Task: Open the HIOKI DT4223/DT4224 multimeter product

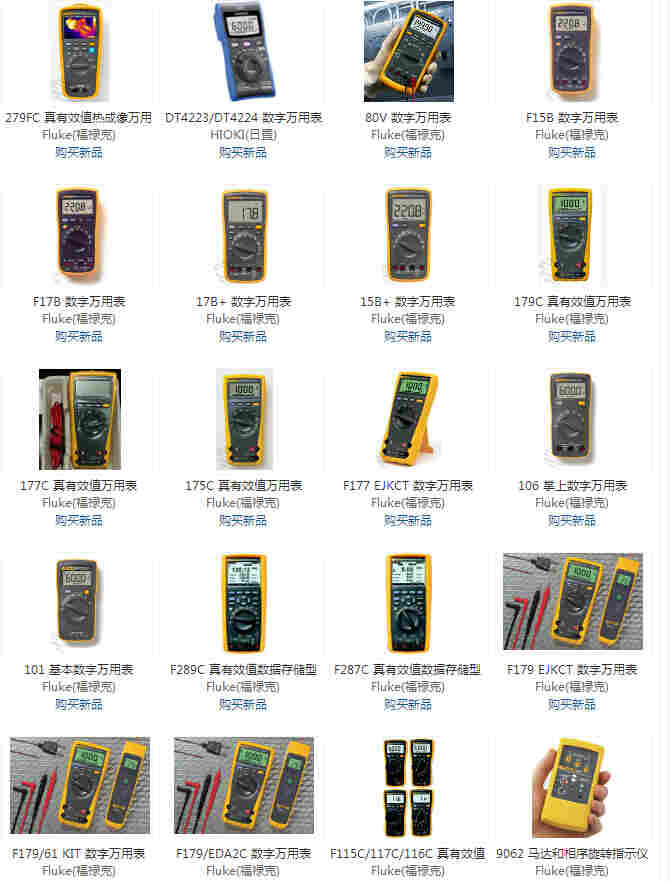Action: [243, 118]
